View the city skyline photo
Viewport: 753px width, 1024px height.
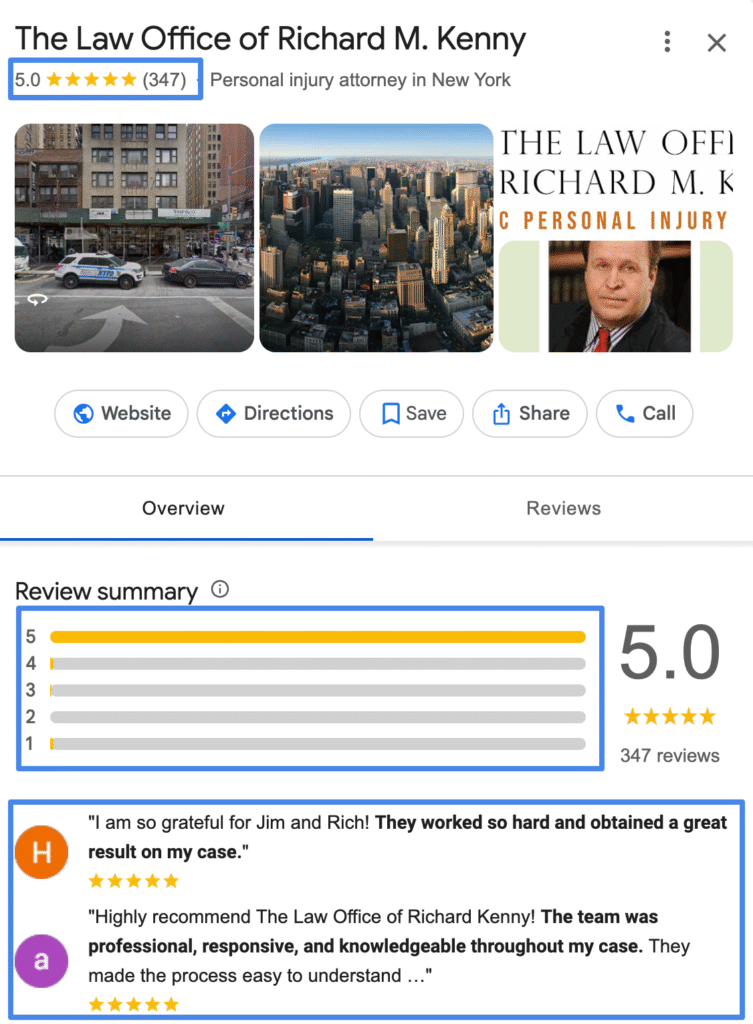[376, 238]
